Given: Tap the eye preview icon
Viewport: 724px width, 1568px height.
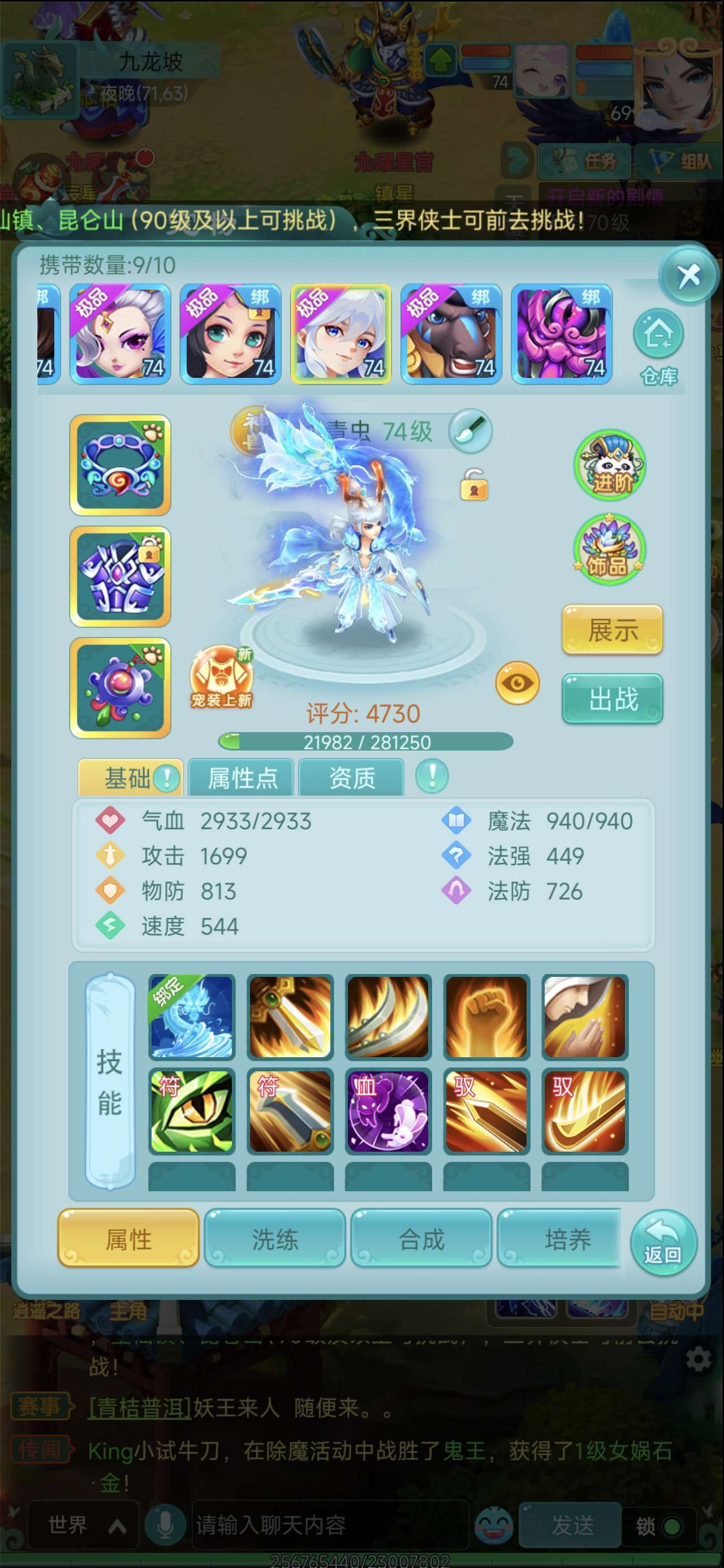Looking at the screenshot, I should coord(517,683).
